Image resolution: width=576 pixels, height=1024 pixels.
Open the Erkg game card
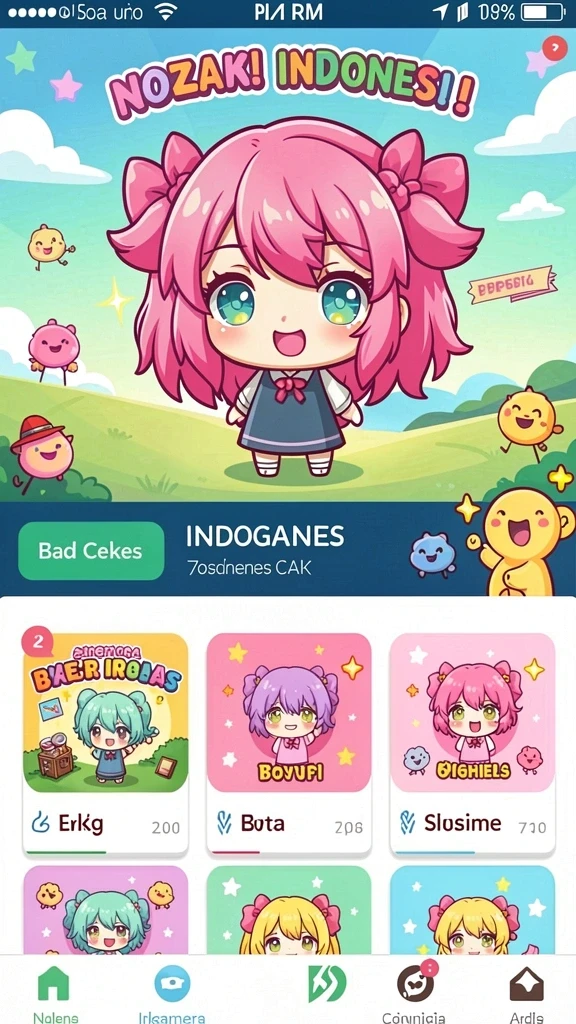tap(106, 744)
